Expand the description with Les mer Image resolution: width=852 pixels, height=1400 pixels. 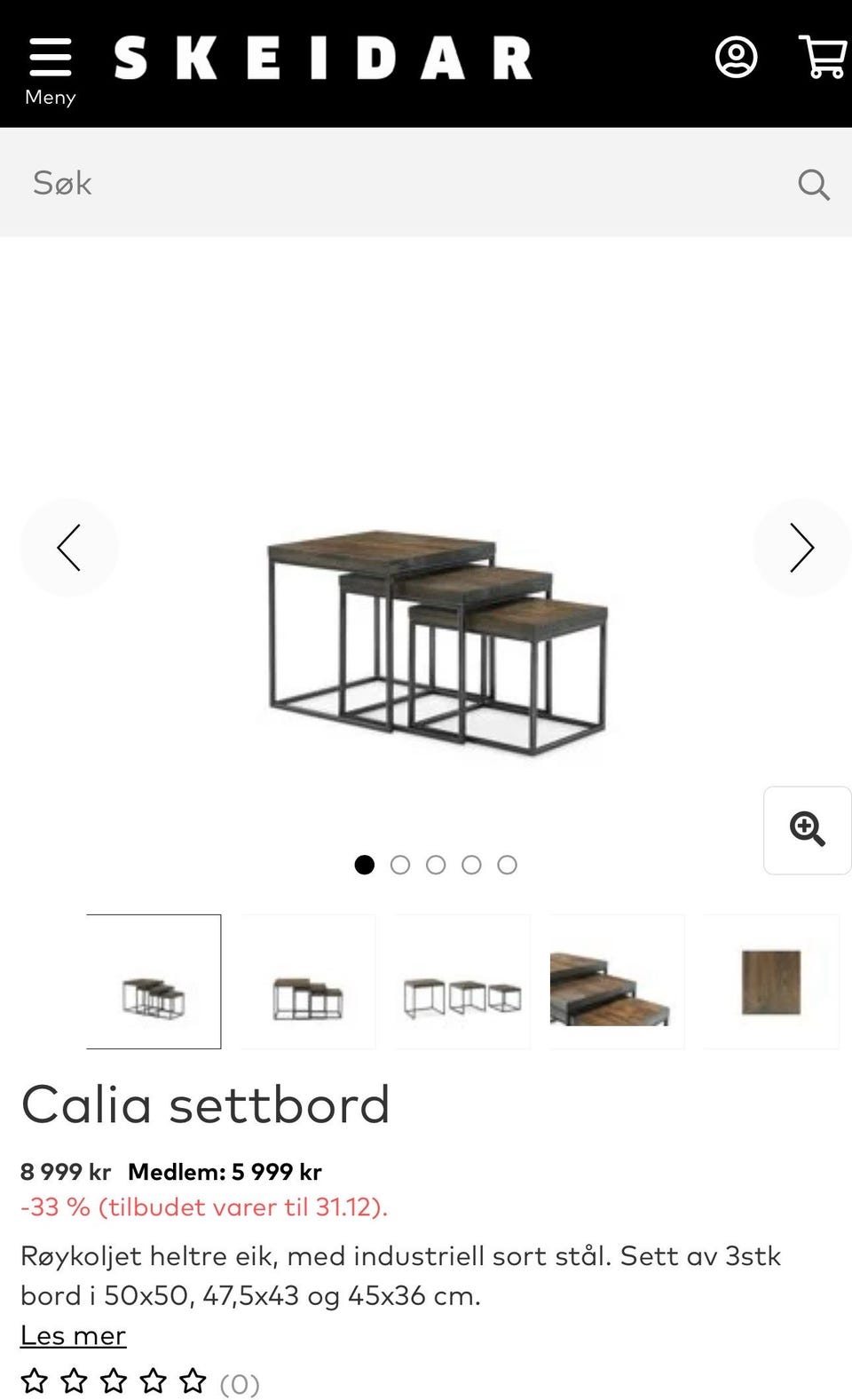(74, 1334)
